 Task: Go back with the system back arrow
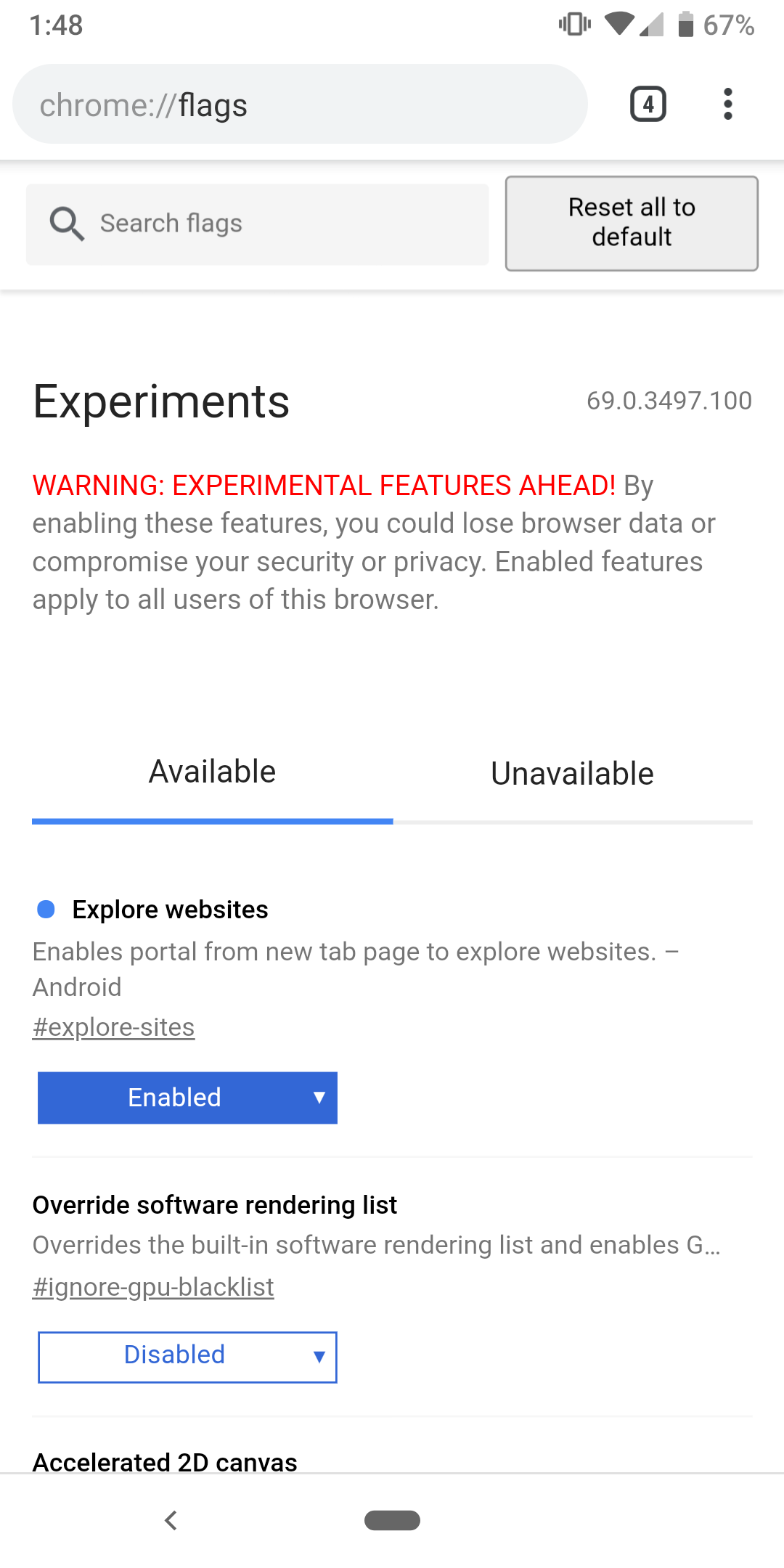coord(171,1520)
